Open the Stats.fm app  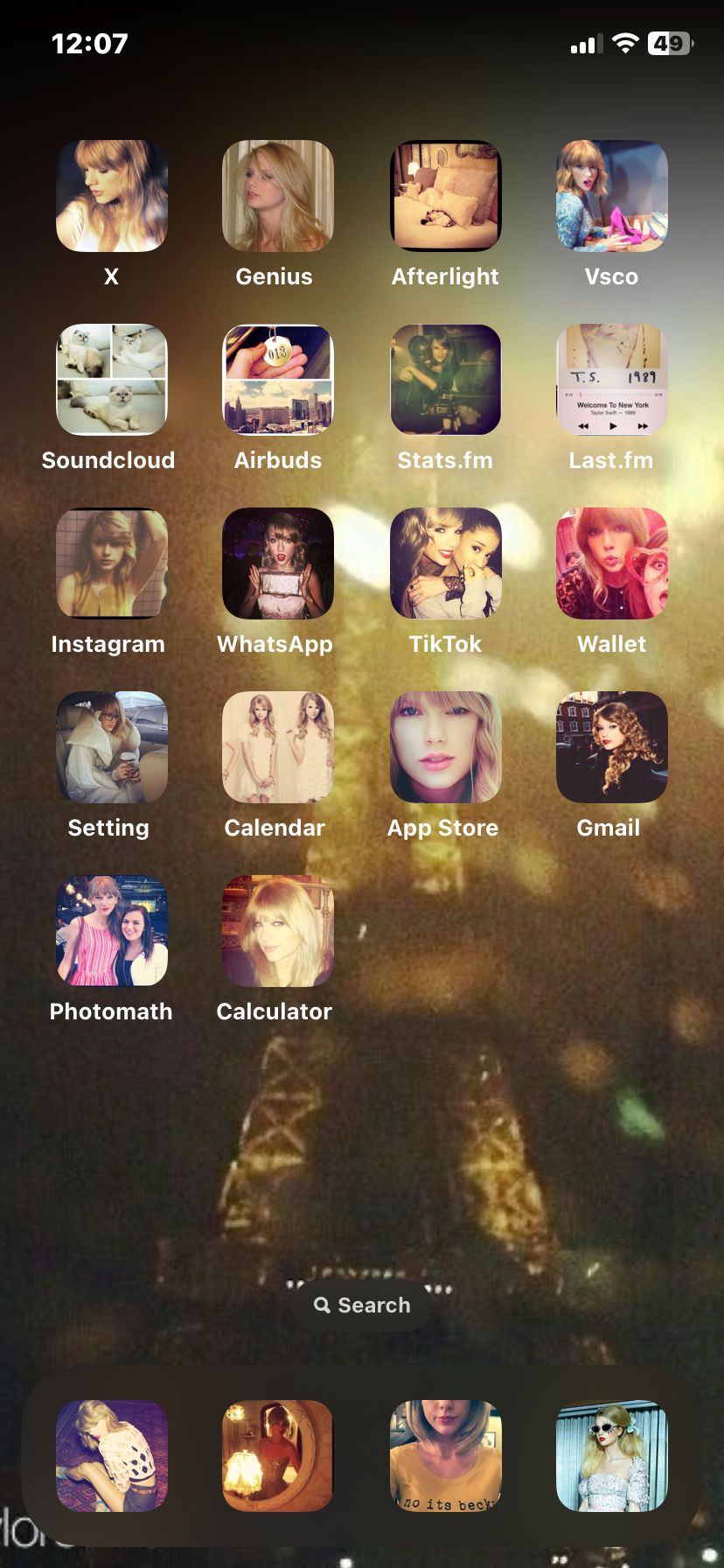pos(445,380)
